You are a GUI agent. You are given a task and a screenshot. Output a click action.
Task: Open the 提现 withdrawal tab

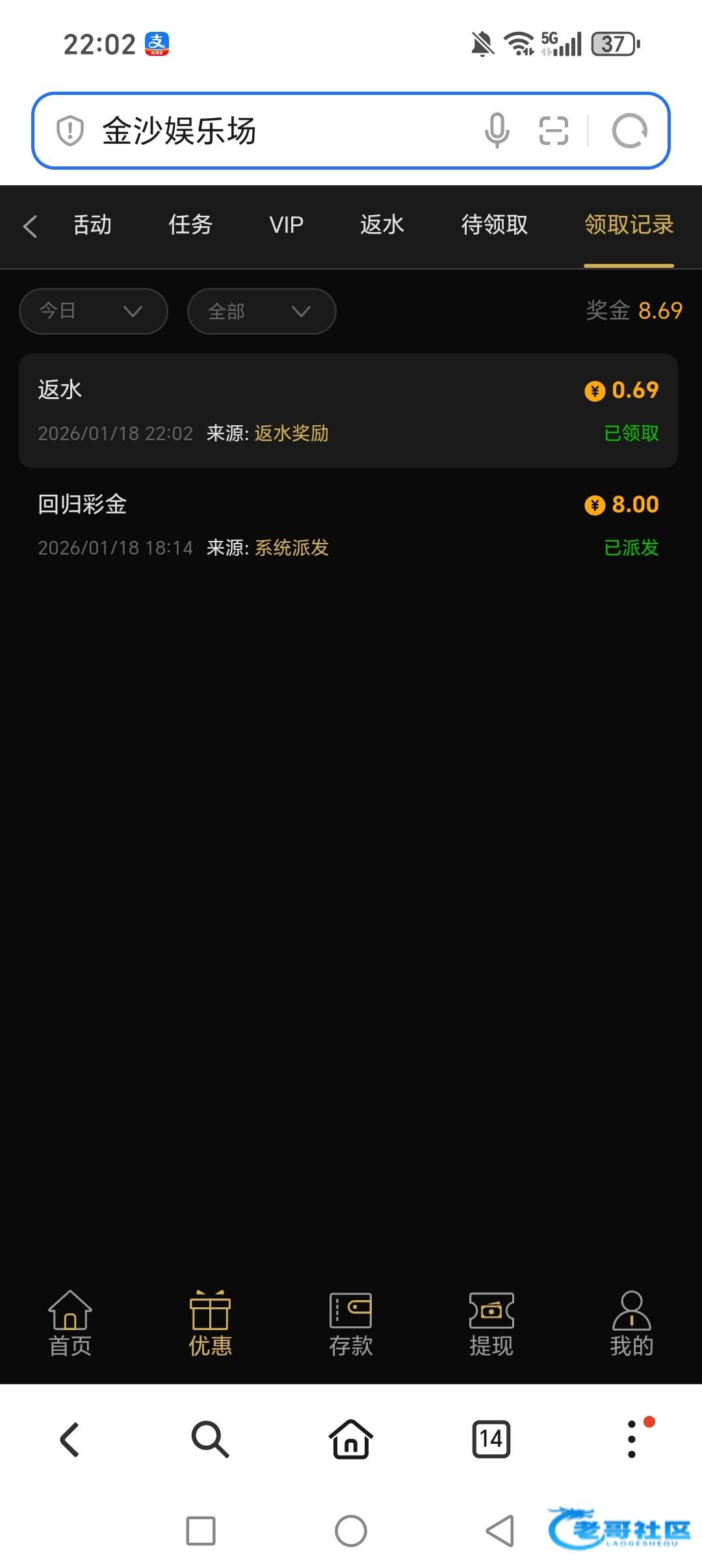[x=491, y=1324]
